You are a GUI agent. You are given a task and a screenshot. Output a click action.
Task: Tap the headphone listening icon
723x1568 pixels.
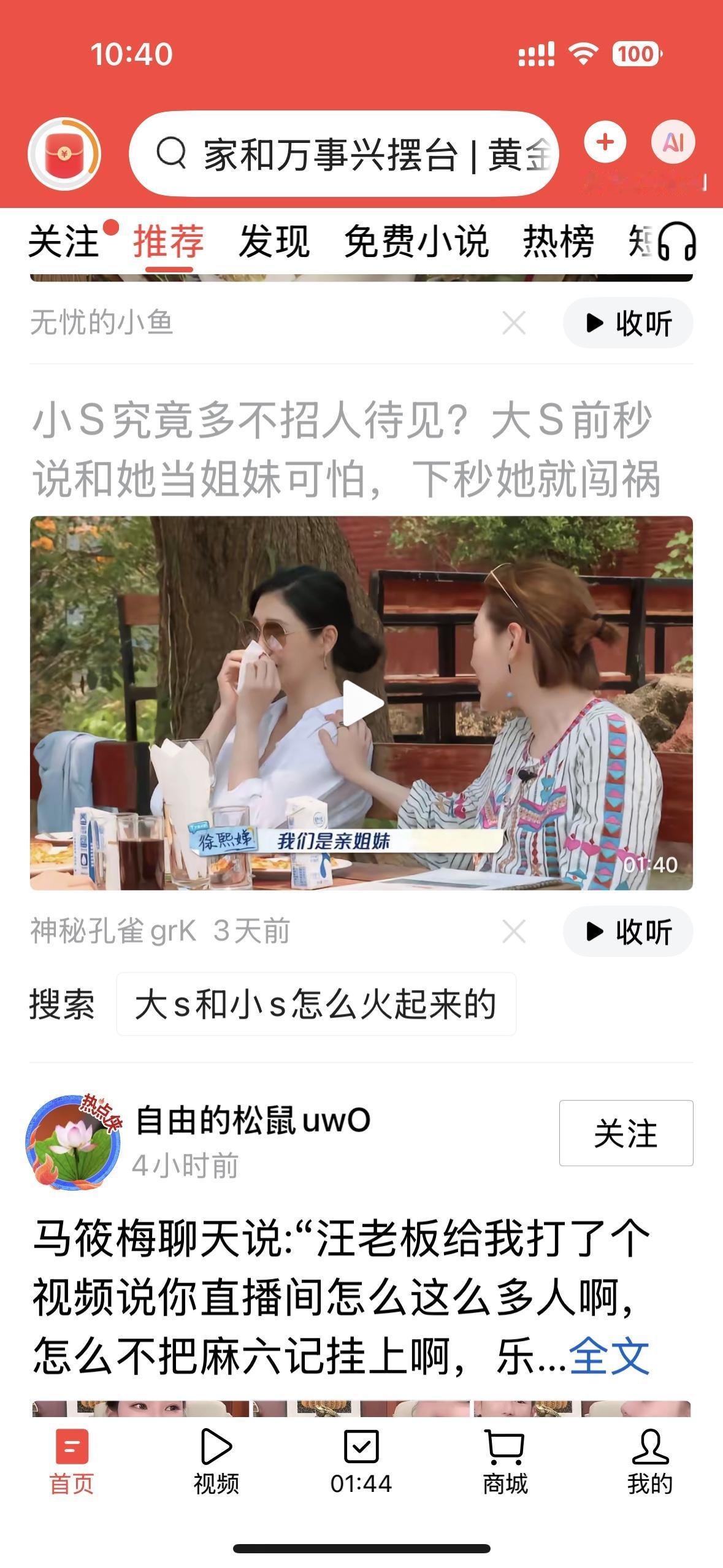pos(676,242)
